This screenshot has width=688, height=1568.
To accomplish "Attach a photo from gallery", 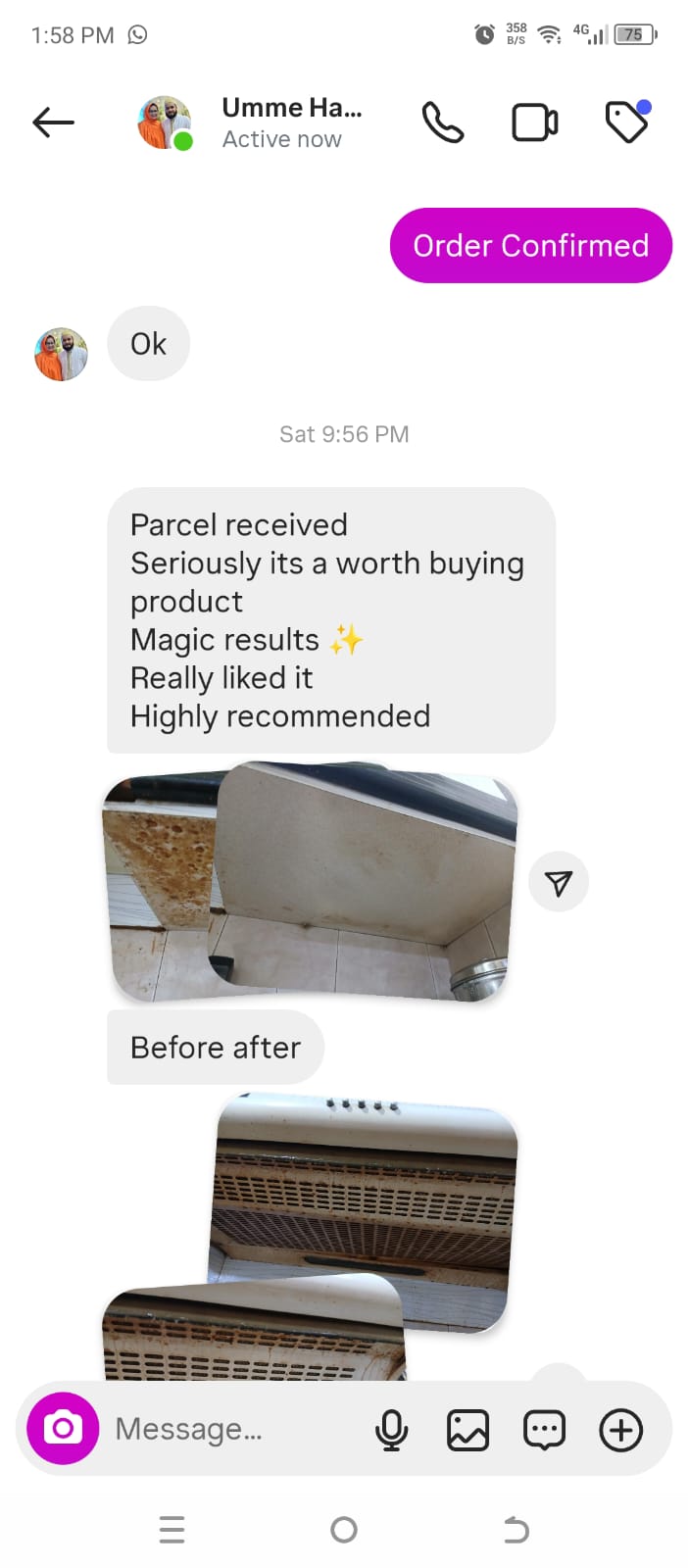I will pos(467,1430).
